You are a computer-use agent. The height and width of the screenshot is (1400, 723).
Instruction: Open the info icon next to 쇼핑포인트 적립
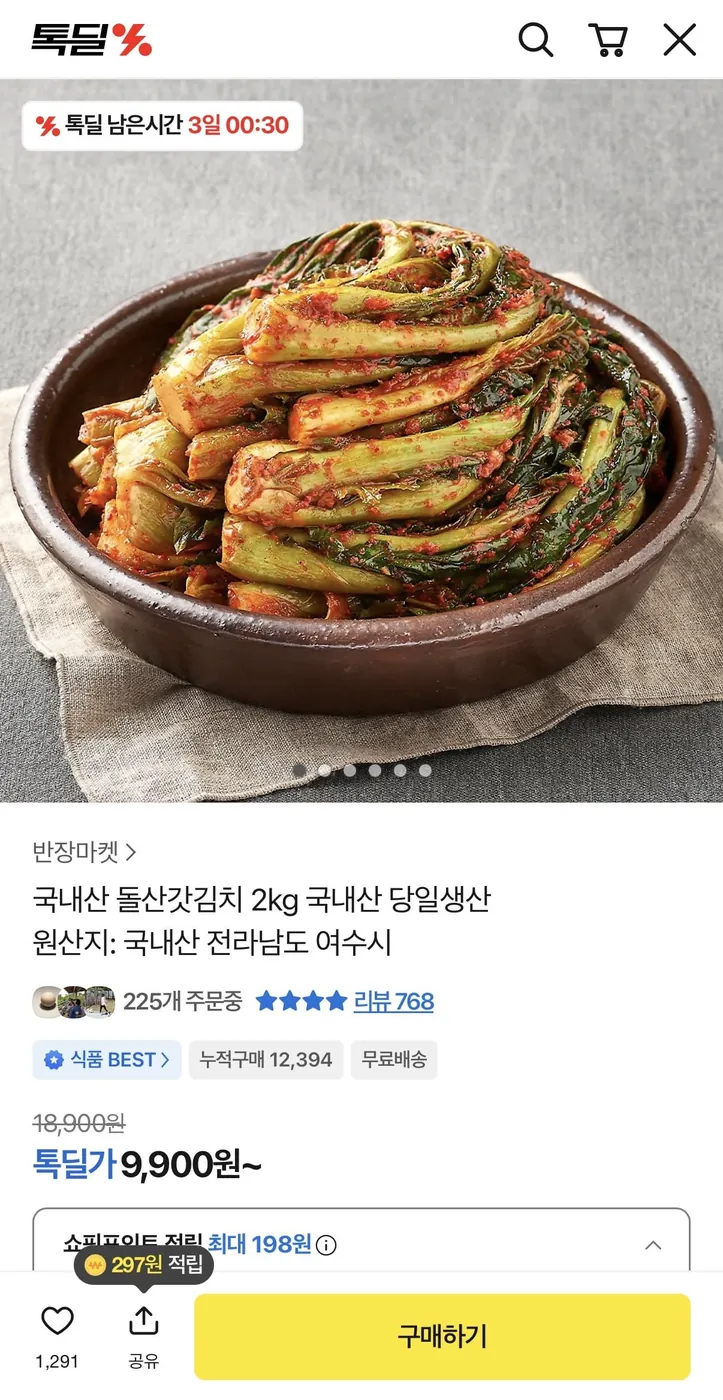click(326, 1246)
